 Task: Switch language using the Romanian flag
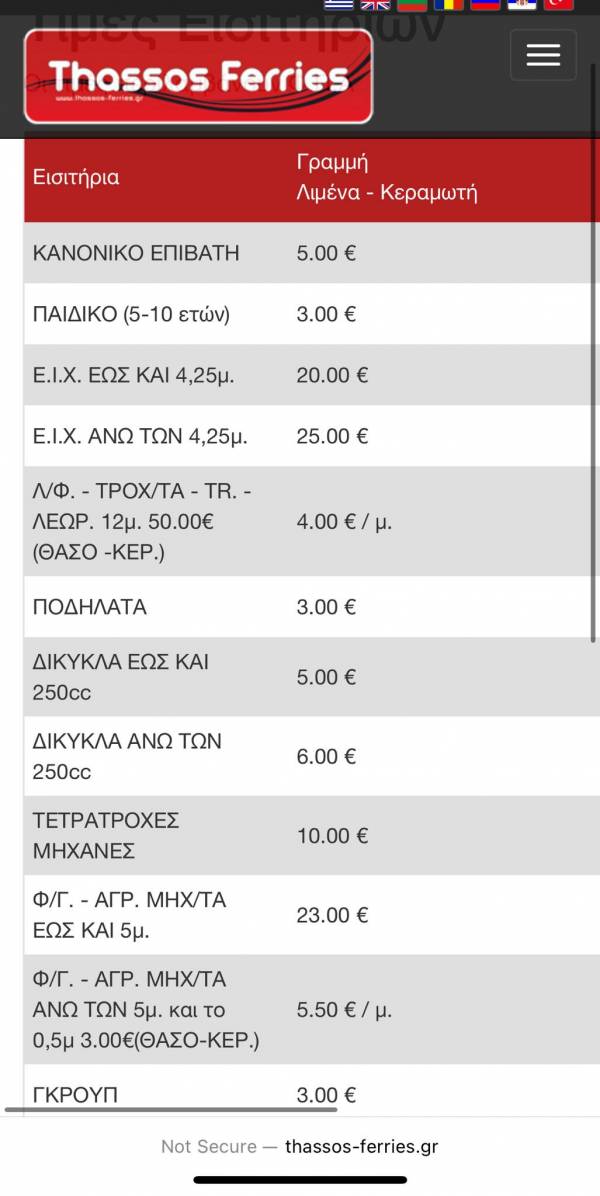tap(448, 4)
